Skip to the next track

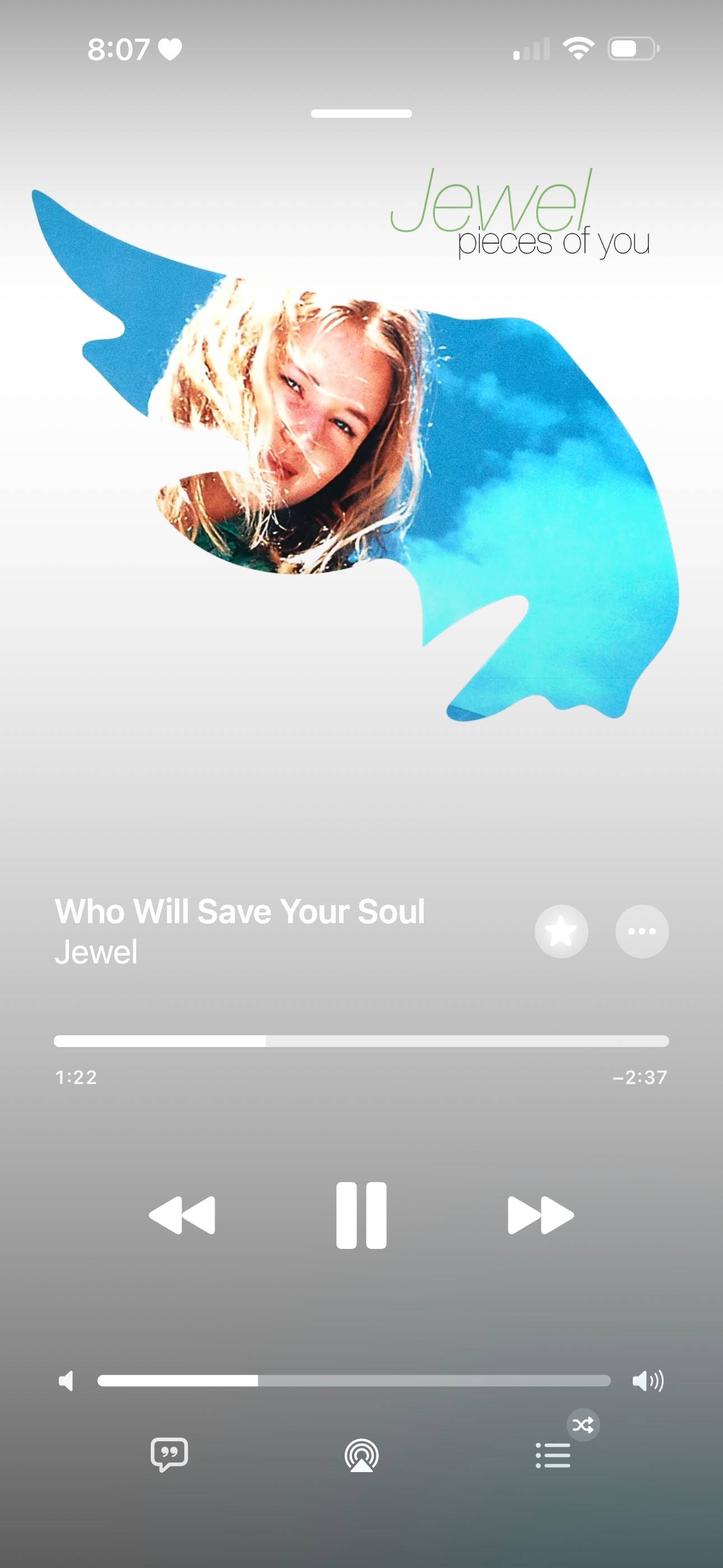tap(540, 1216)
